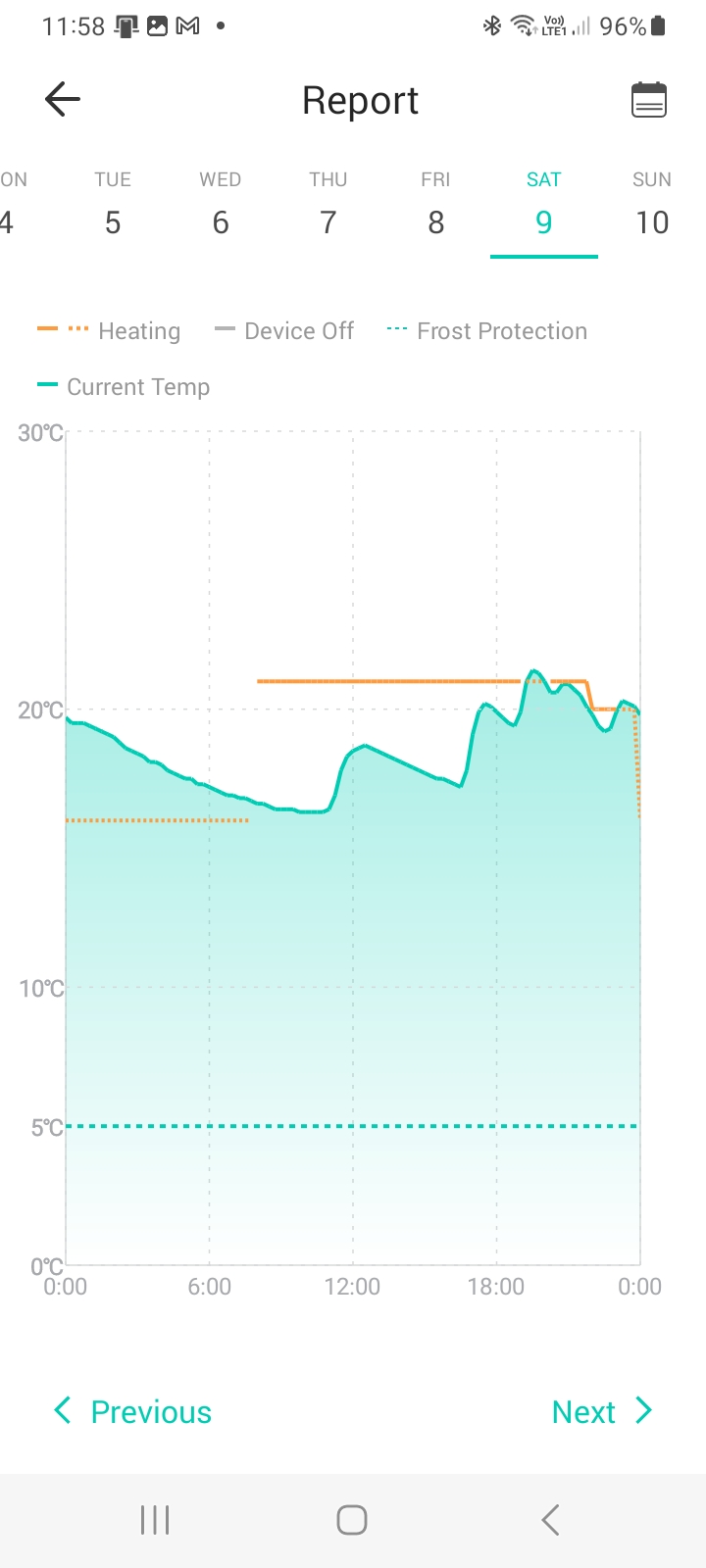Switch to Sunday the 10th

(651, 208)
